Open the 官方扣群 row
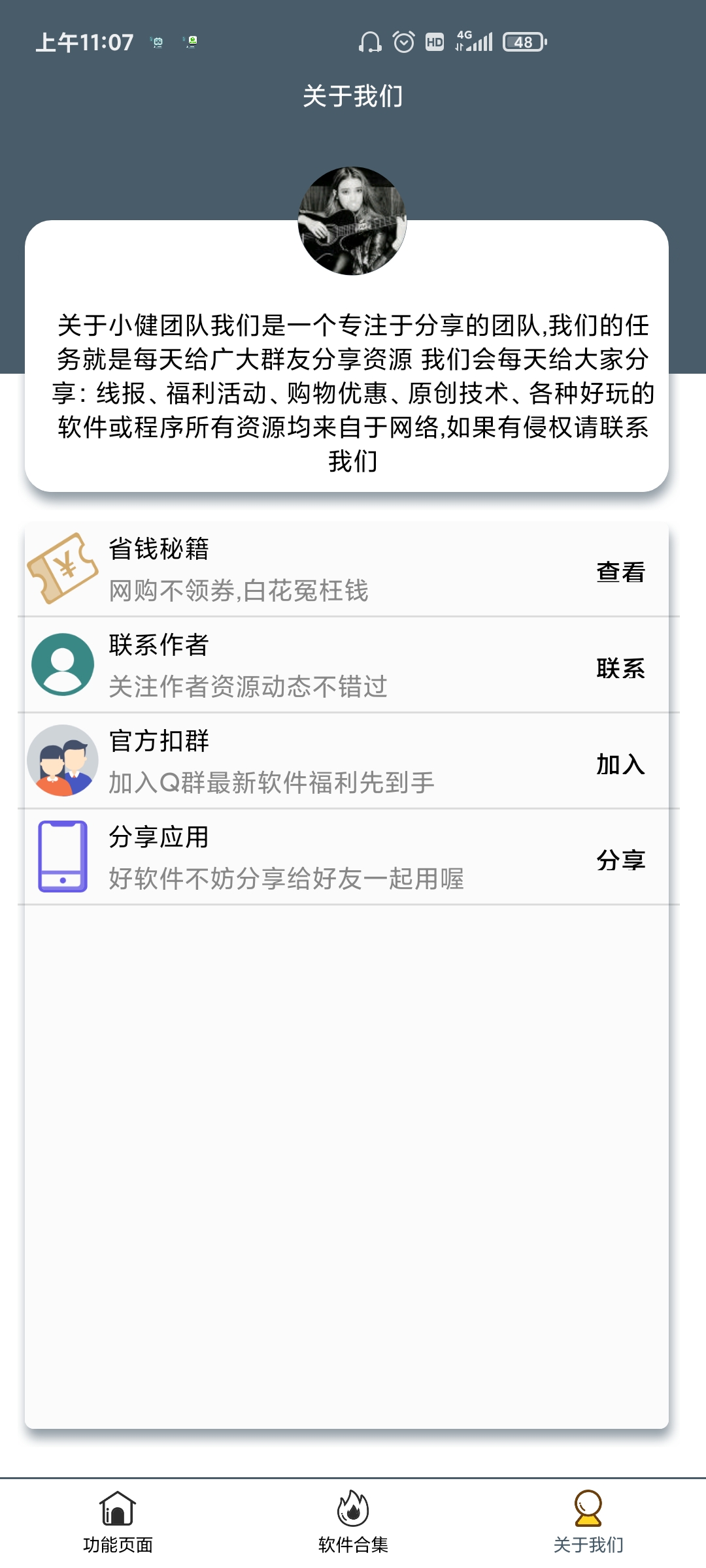 point(348,760)
